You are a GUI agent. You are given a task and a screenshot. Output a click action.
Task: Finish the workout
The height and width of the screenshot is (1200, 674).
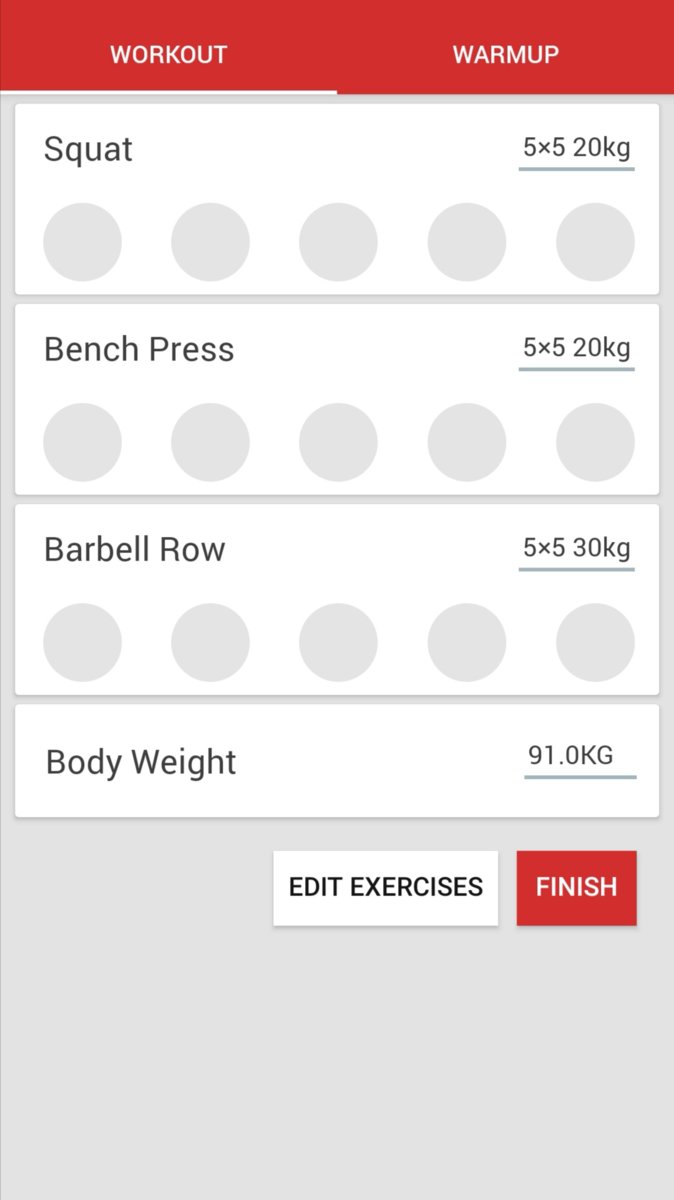(x=576, y=888)
